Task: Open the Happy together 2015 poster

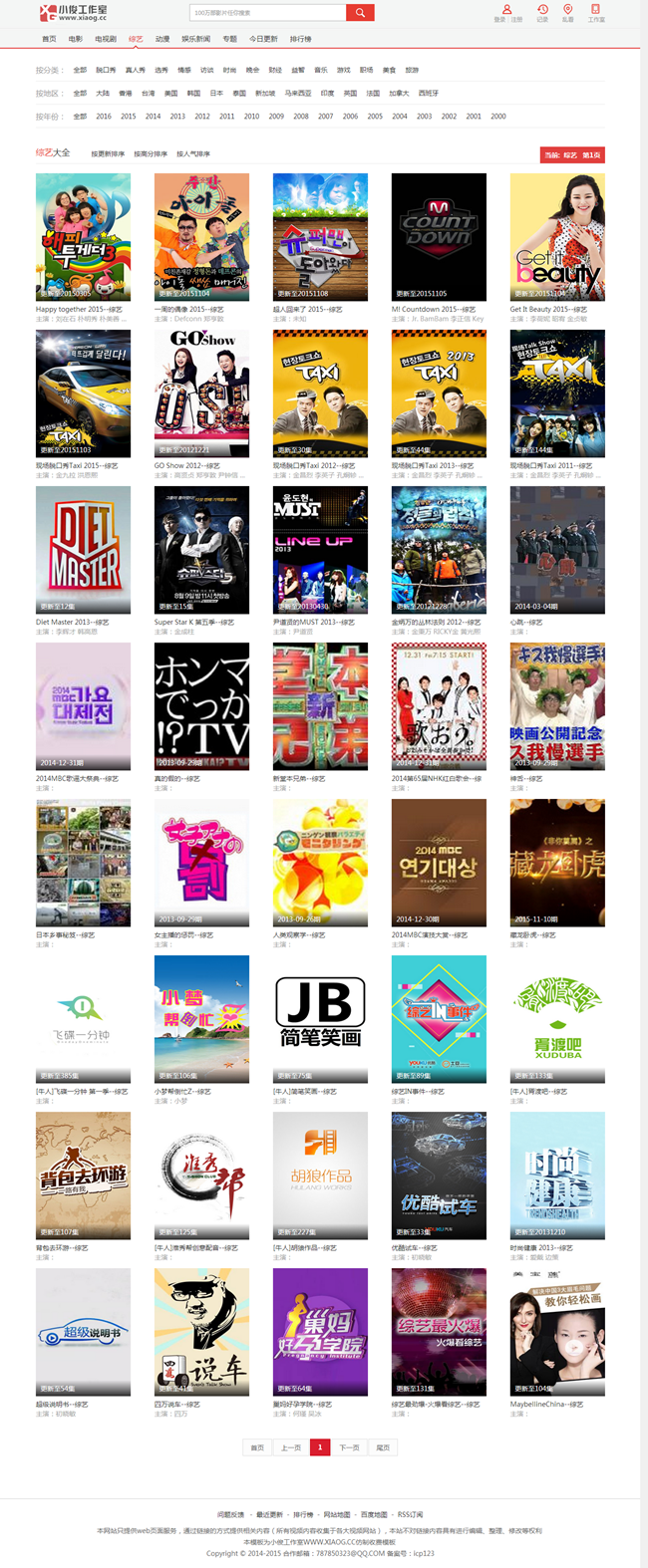Action: (83, 237)
